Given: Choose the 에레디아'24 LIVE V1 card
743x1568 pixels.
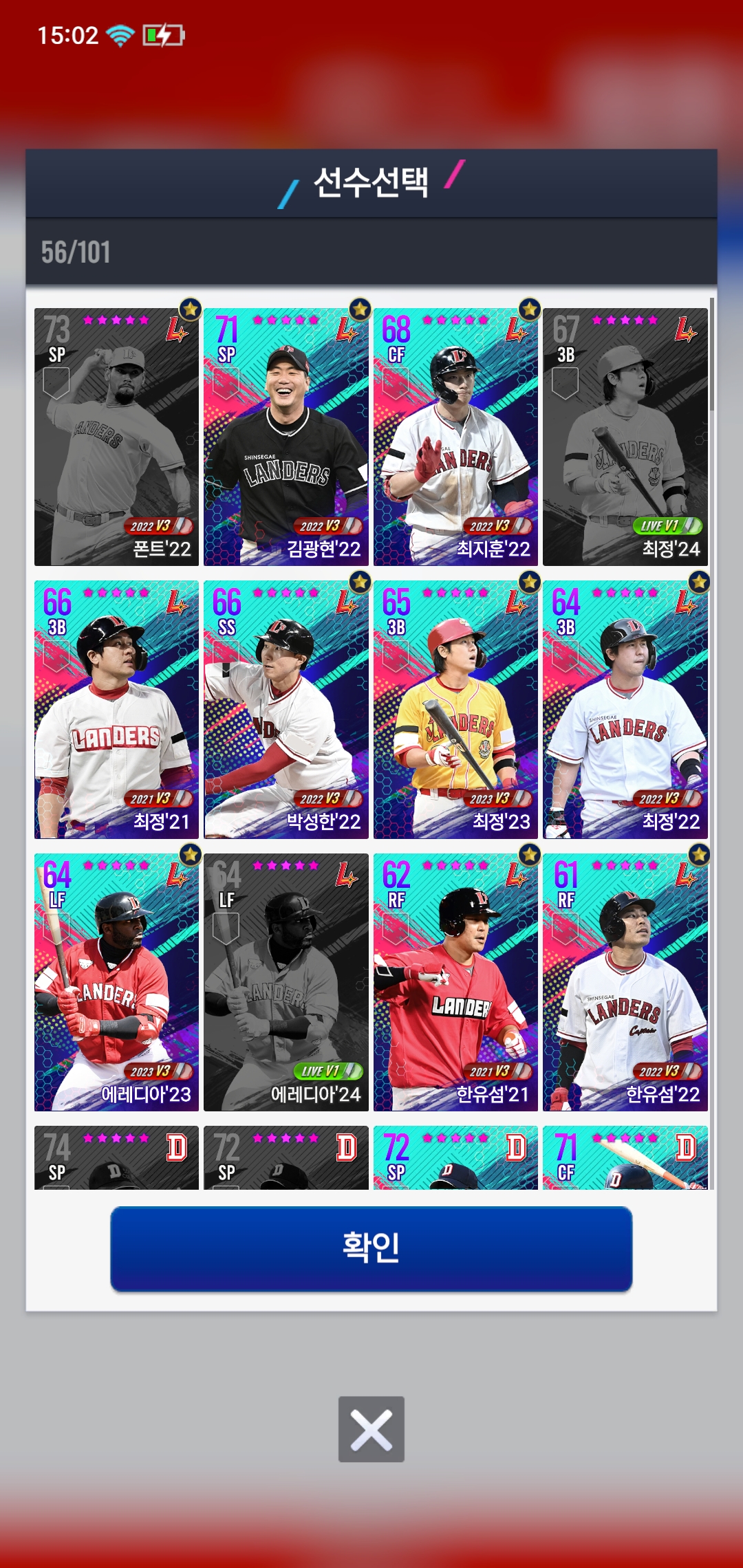Looking at the screenshot, I should [286, 981].
